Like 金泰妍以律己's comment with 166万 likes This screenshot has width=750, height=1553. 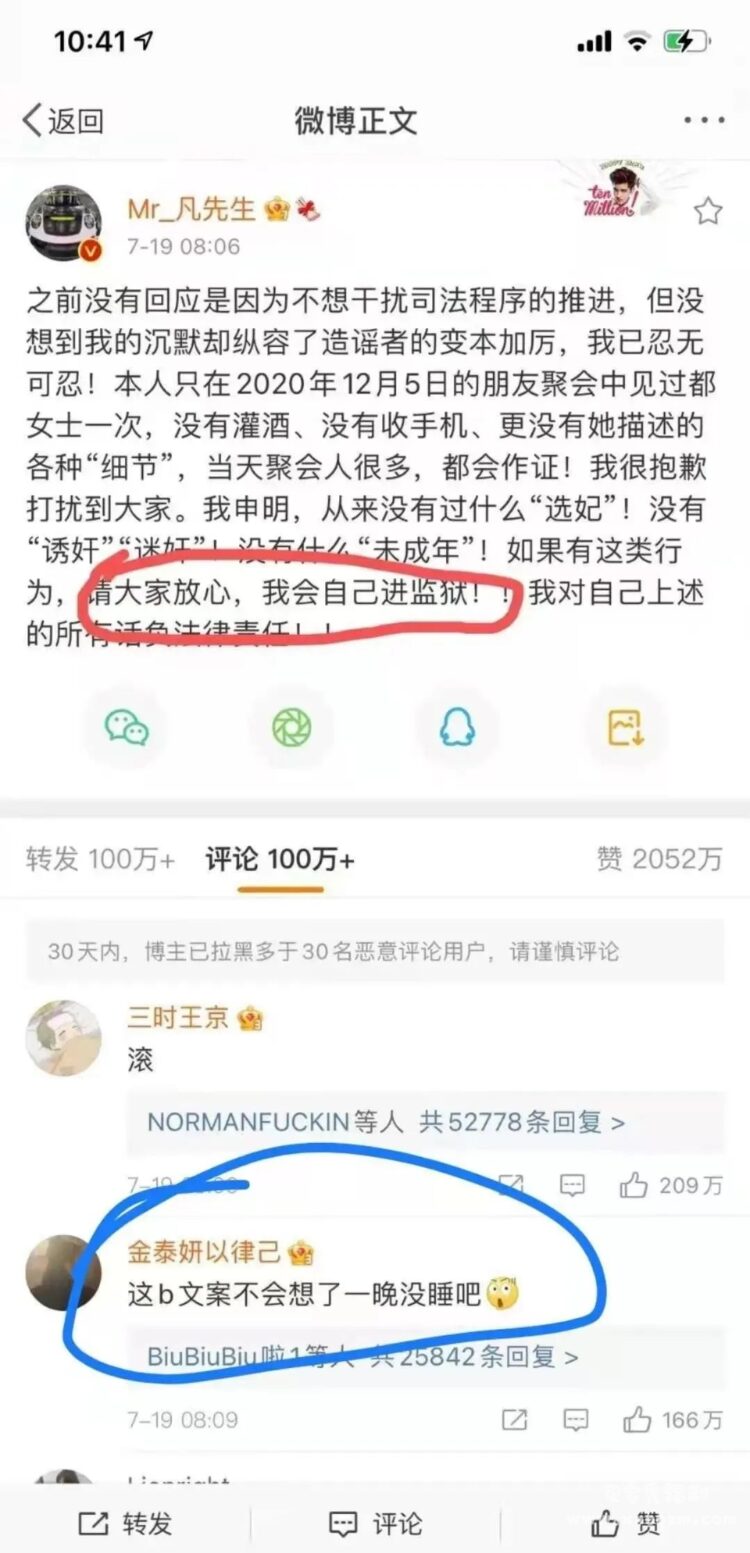point(670,1419)
